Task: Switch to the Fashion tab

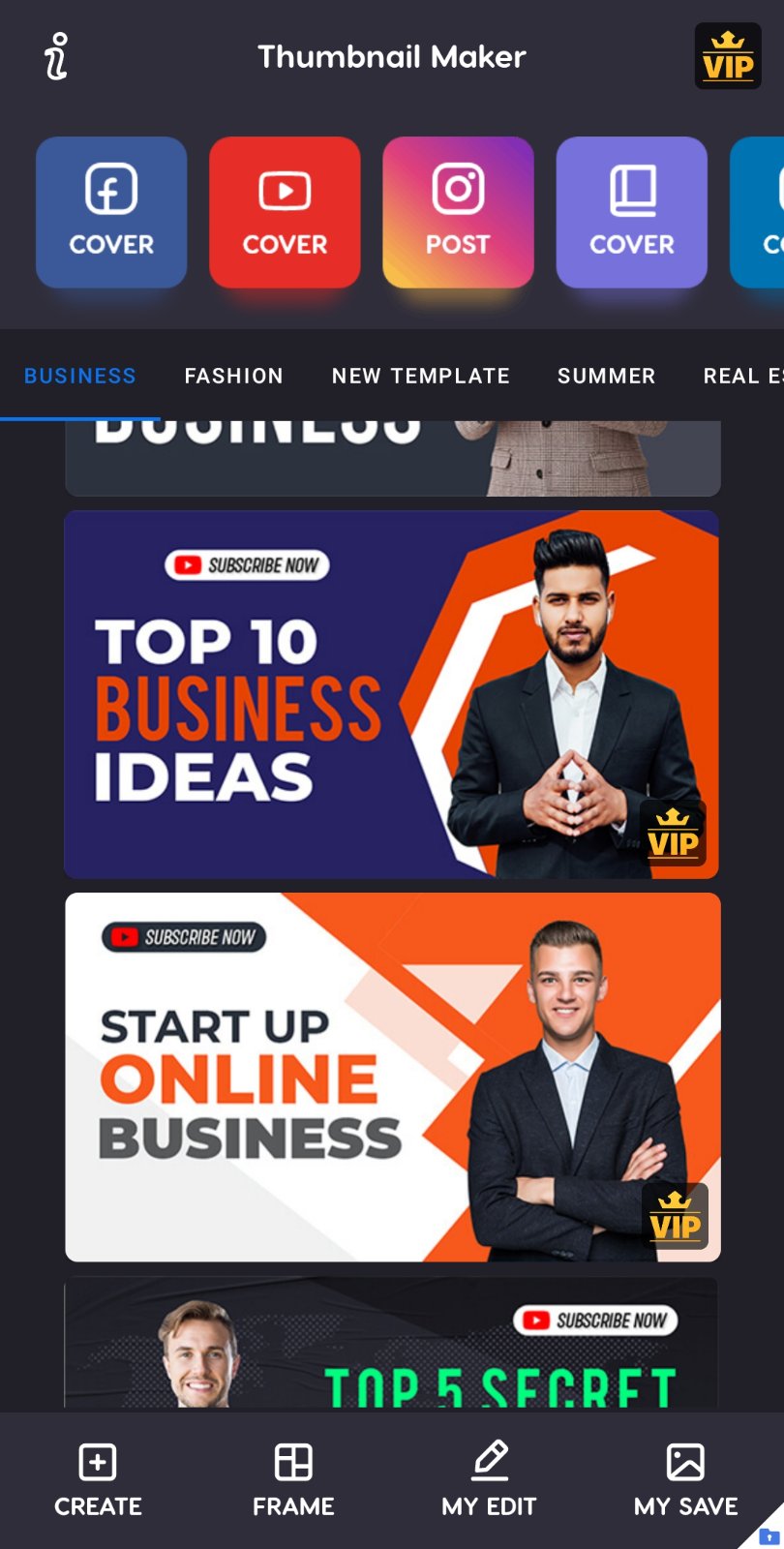Action: 234,376
